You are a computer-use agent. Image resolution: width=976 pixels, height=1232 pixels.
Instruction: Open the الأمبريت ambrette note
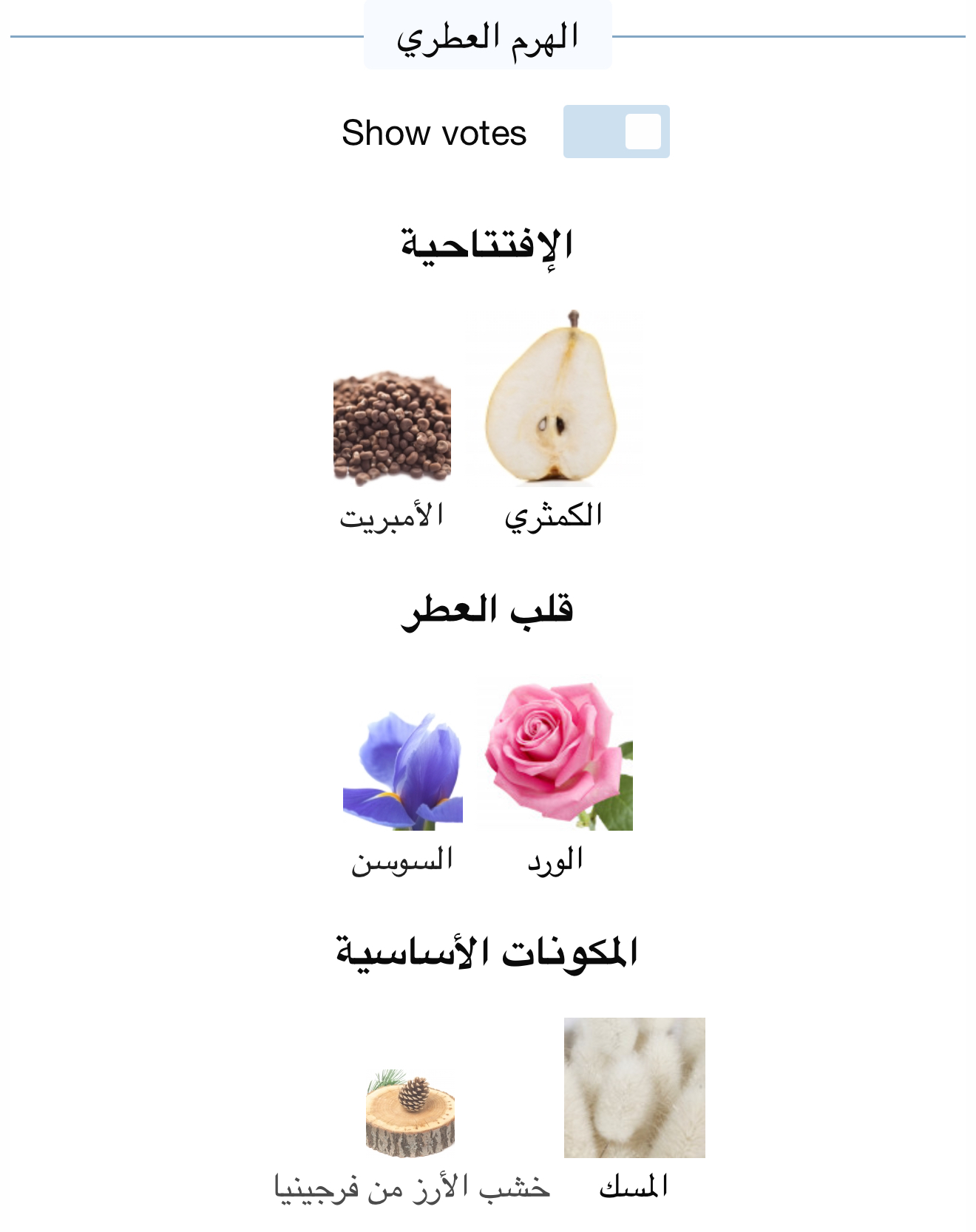pos(392,429)
